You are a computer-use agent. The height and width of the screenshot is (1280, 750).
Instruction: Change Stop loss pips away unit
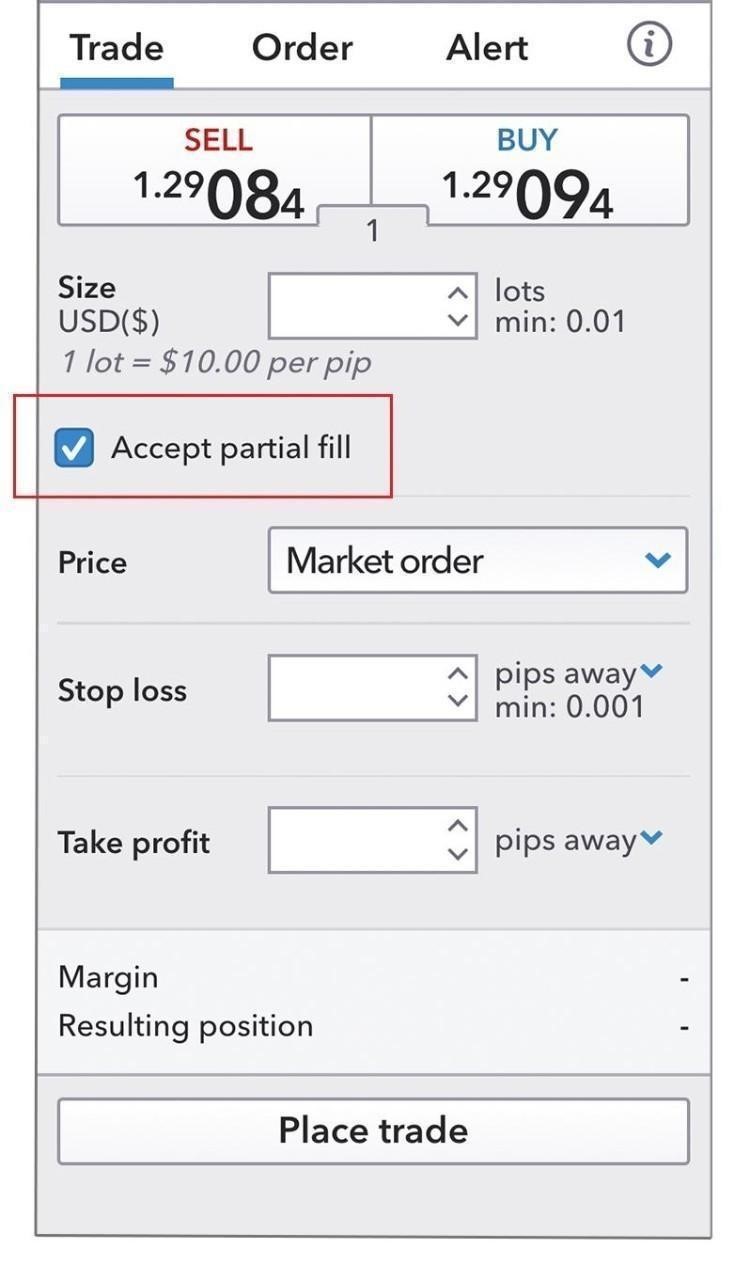651,671
